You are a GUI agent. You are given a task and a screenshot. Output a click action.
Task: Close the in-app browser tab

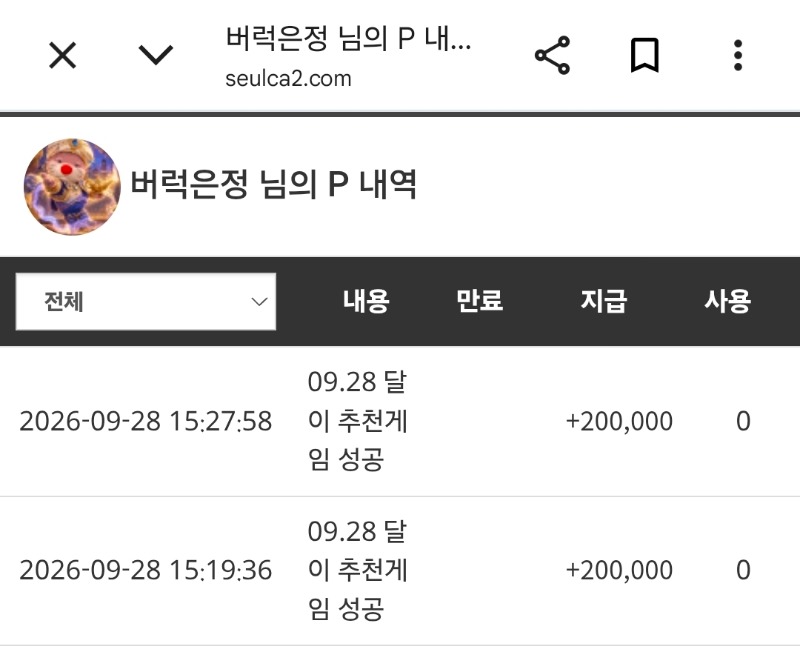click(62, 55)
